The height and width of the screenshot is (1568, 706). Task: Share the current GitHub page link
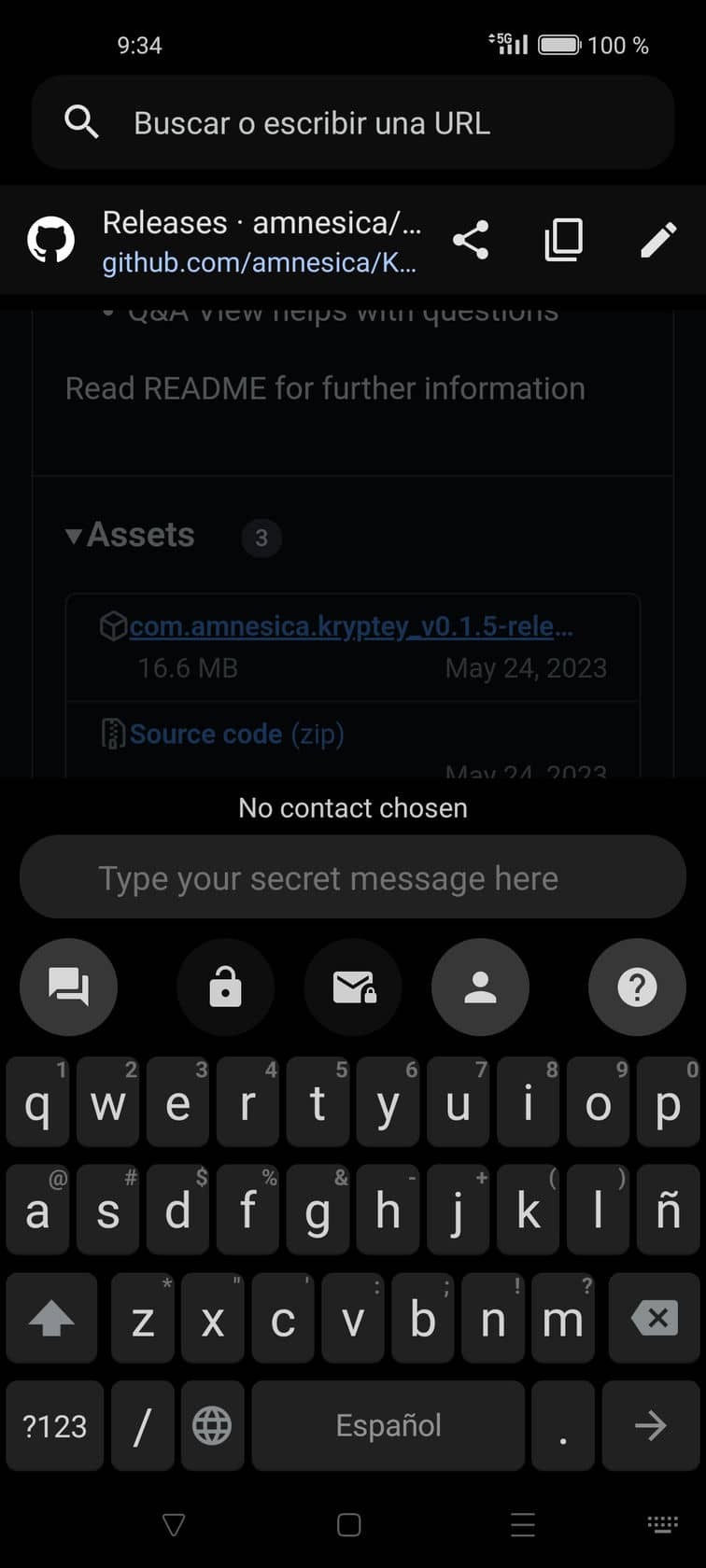(x=471, y=240)
